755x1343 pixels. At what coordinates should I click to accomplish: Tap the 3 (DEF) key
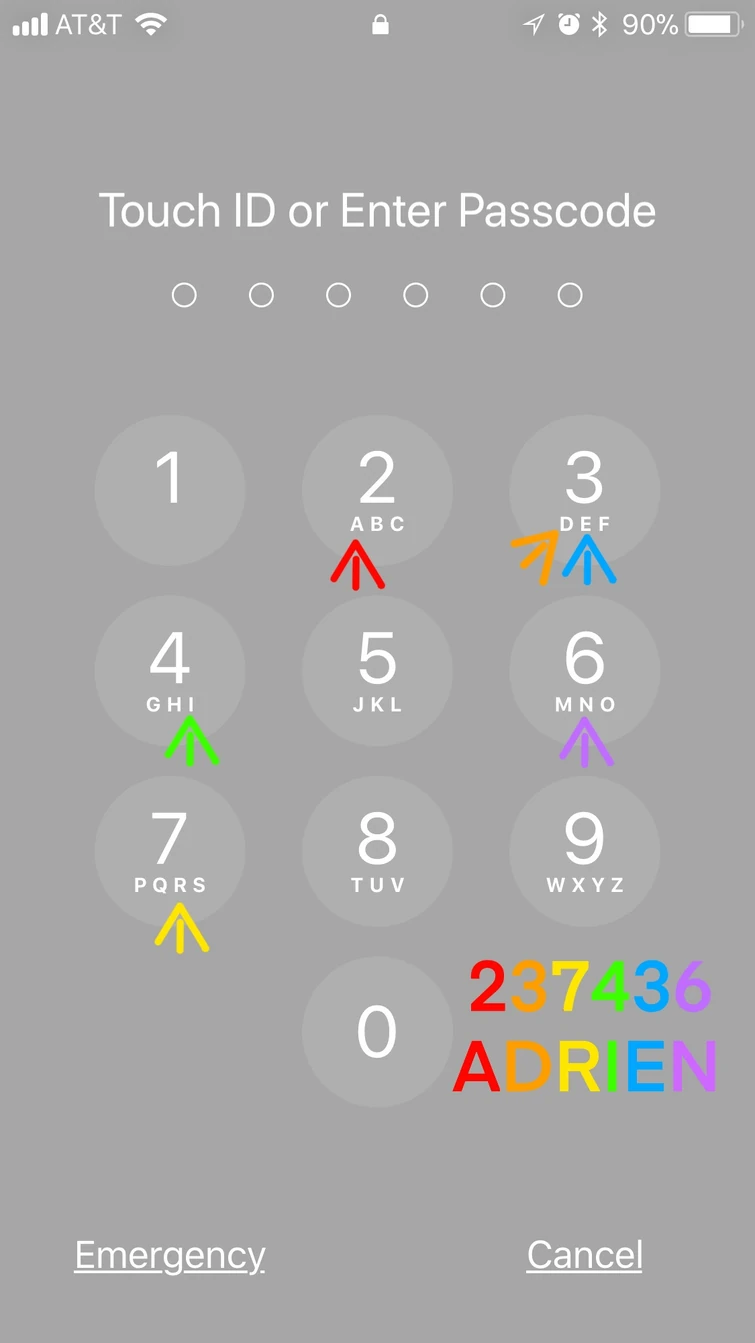[584, 490]
